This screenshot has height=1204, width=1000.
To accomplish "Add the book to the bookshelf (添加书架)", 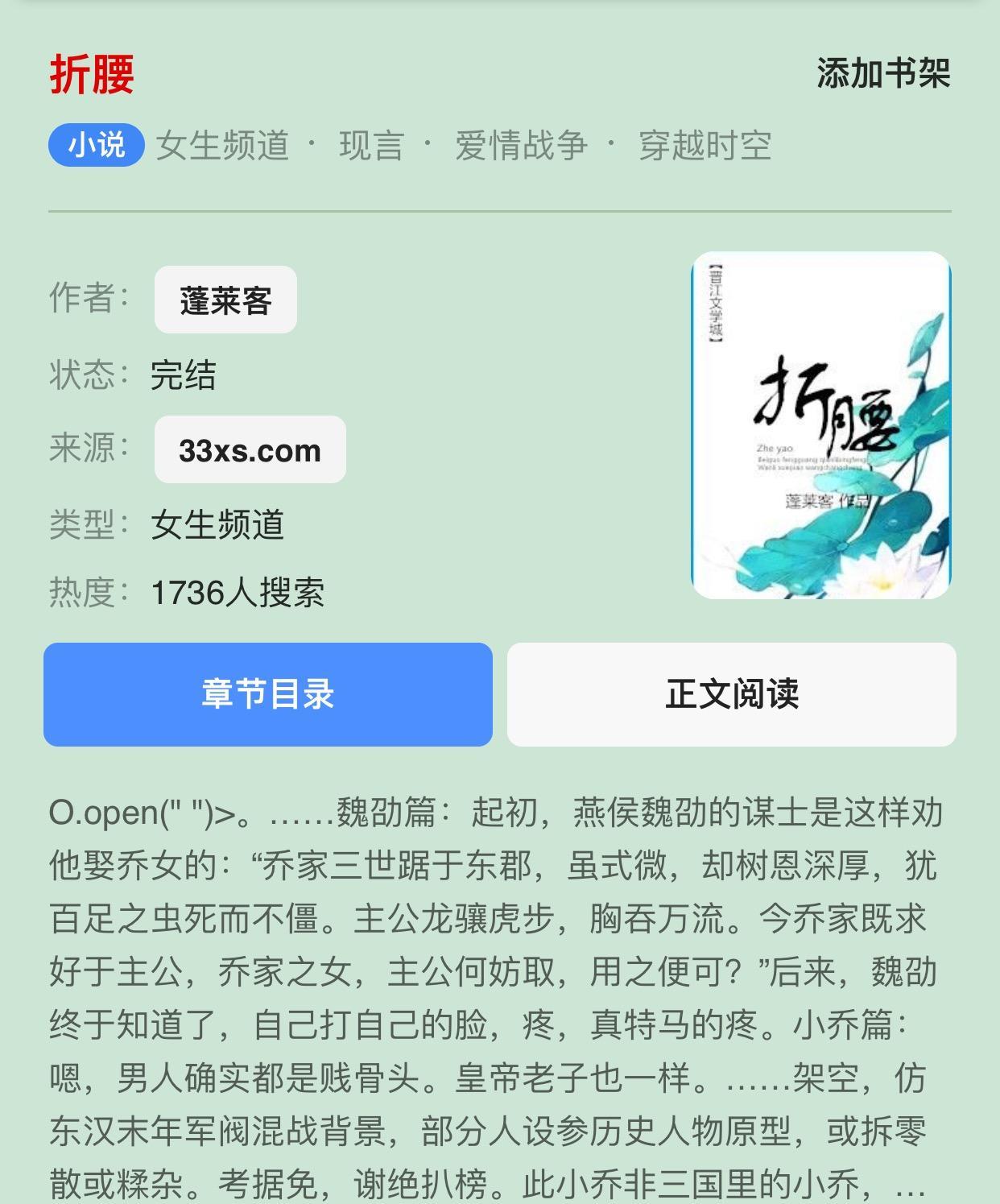I will click(883, 74).
